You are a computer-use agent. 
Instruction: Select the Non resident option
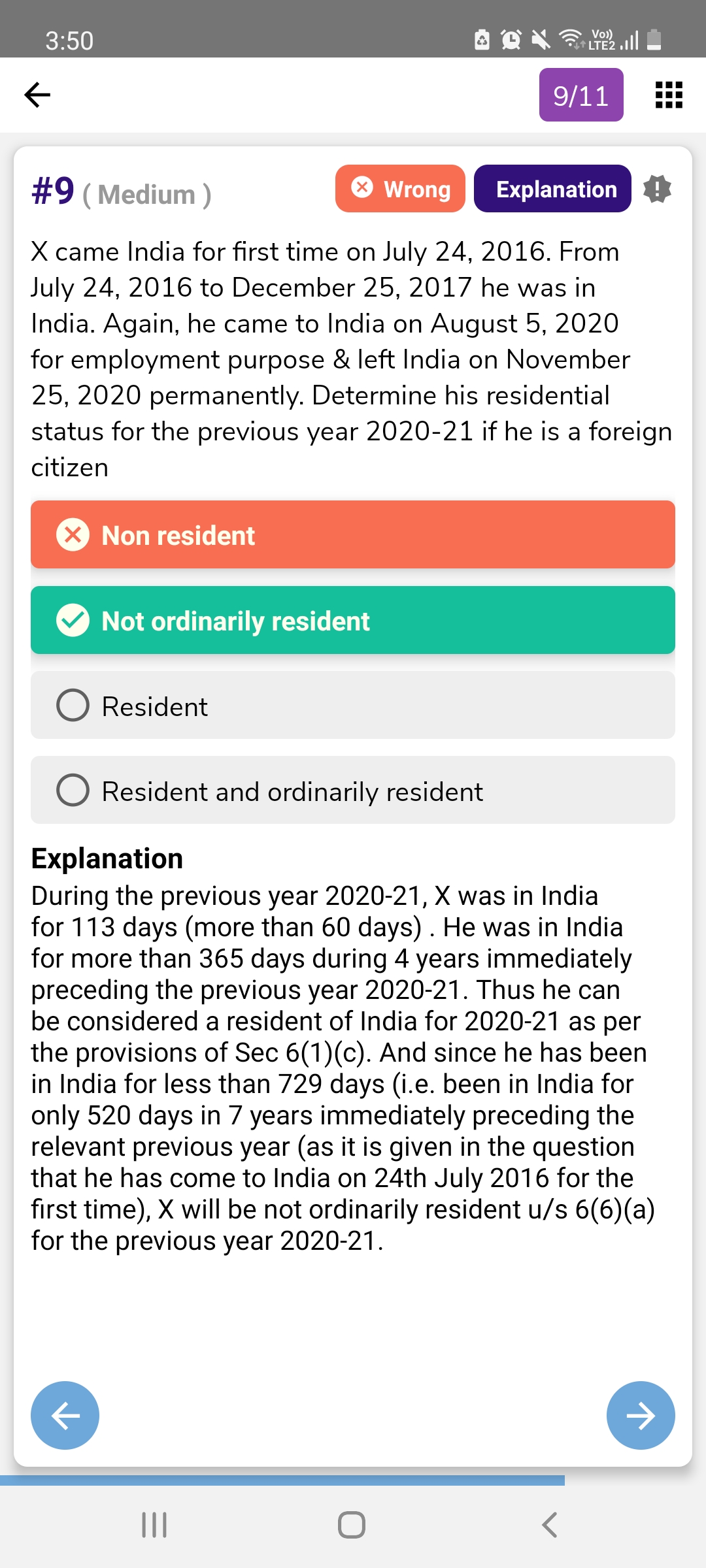click(x=353, y=534)
